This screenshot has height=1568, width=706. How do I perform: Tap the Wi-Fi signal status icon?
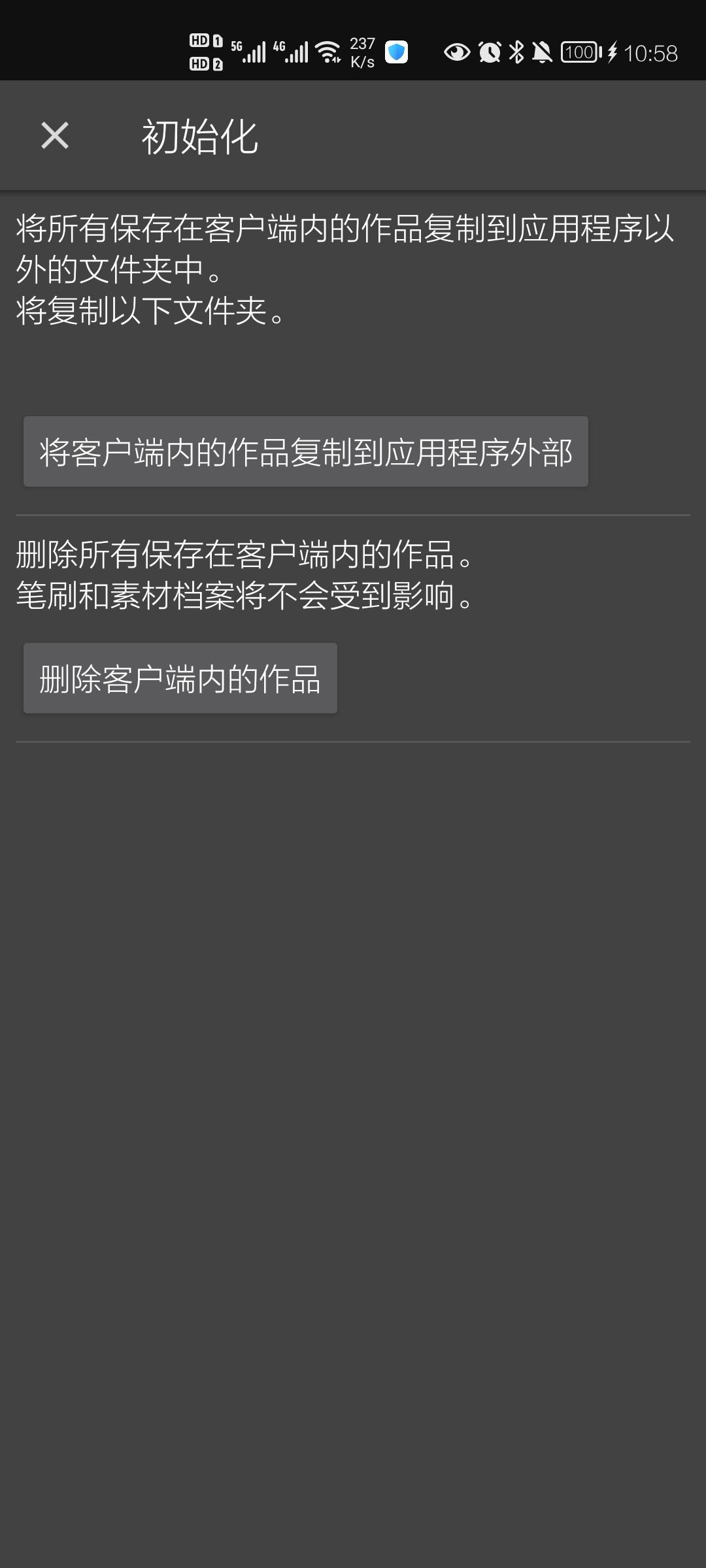pyautogui.click(x=328, y=51)
